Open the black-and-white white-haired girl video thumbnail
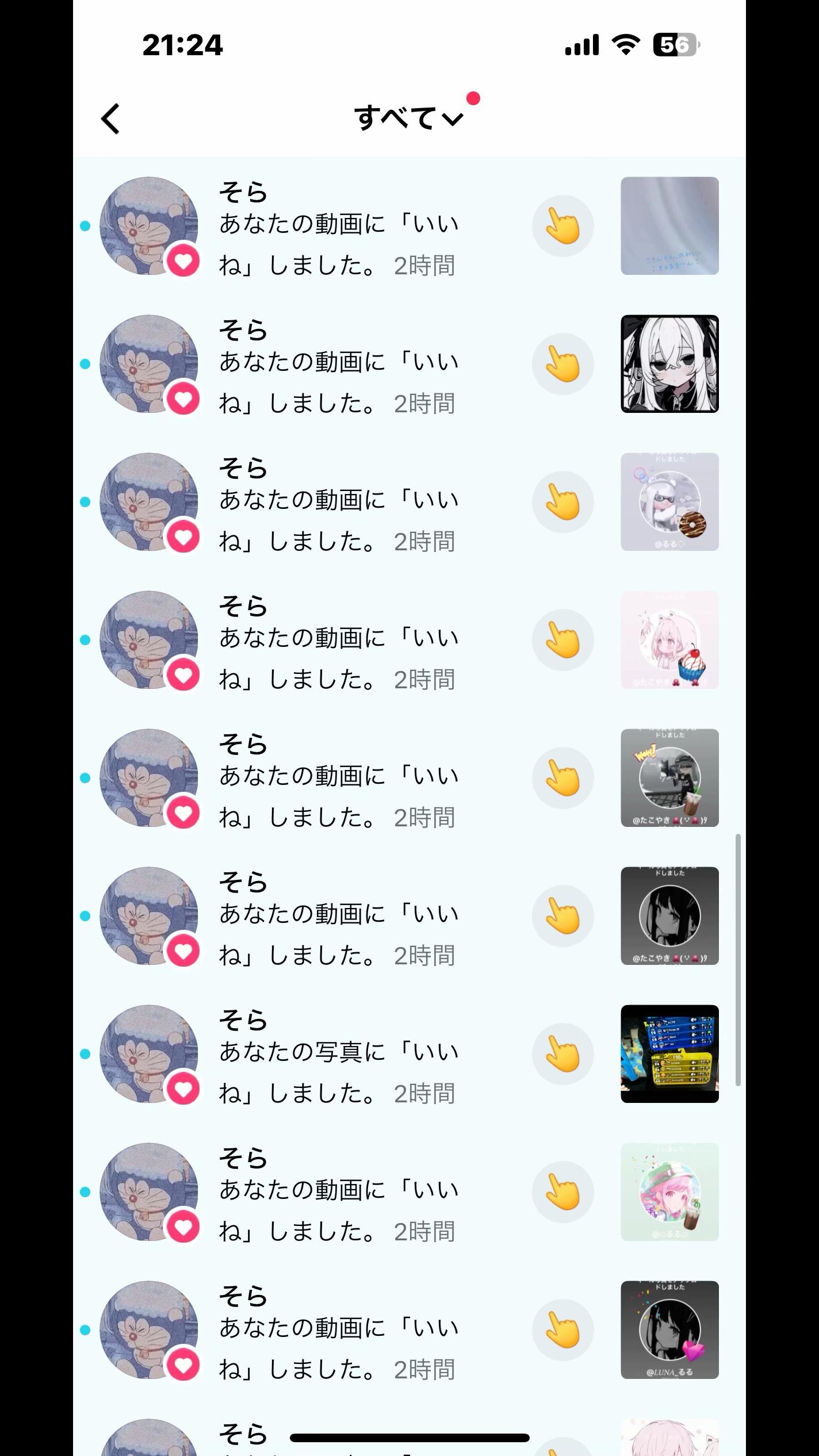 669,363
